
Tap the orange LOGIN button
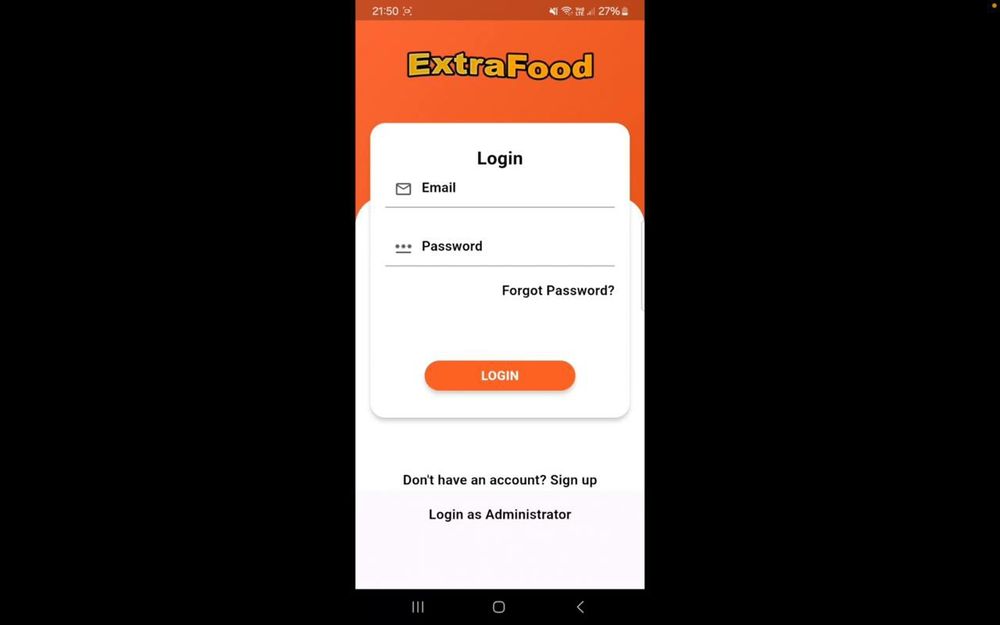coord(499,376)
